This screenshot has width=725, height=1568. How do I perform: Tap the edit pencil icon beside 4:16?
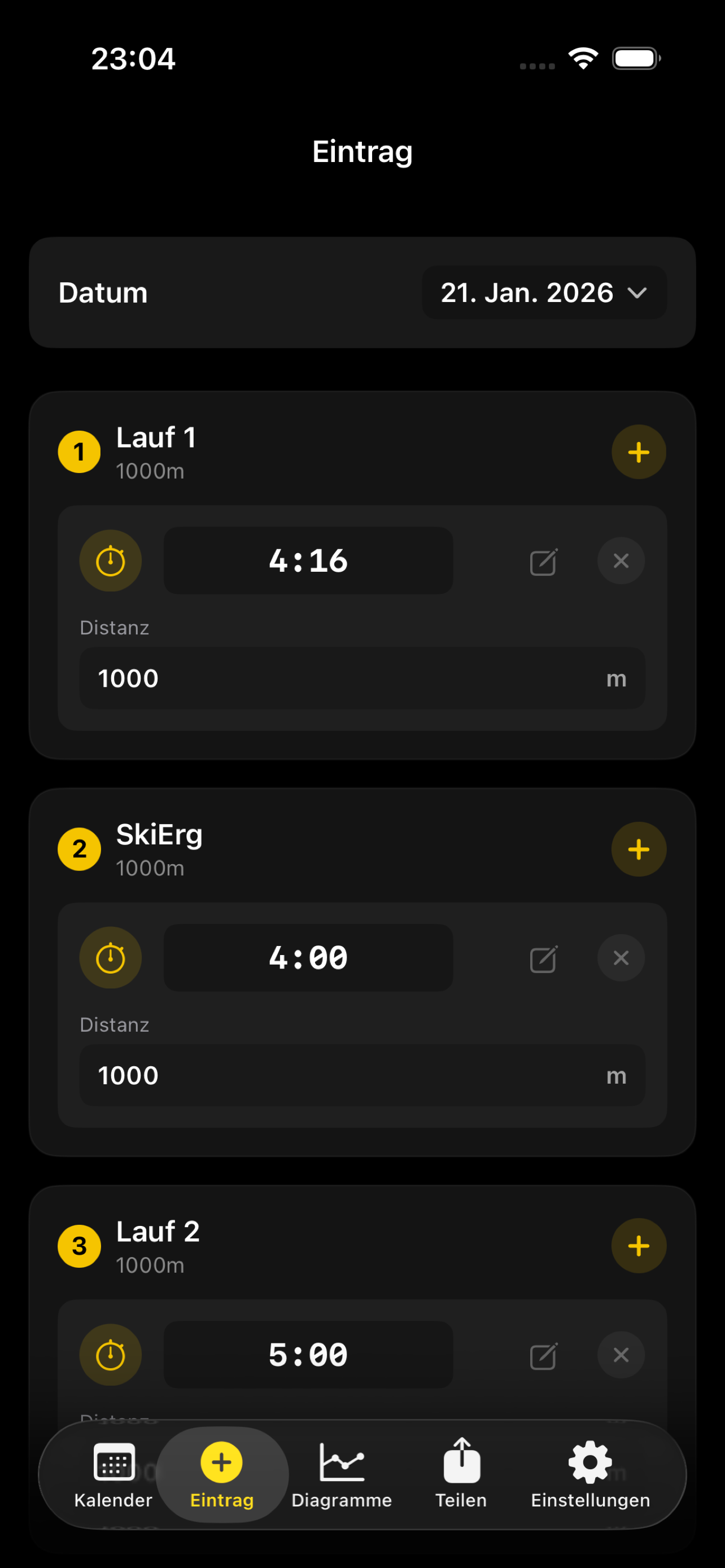pyautogui.click(x=544, y=560)
